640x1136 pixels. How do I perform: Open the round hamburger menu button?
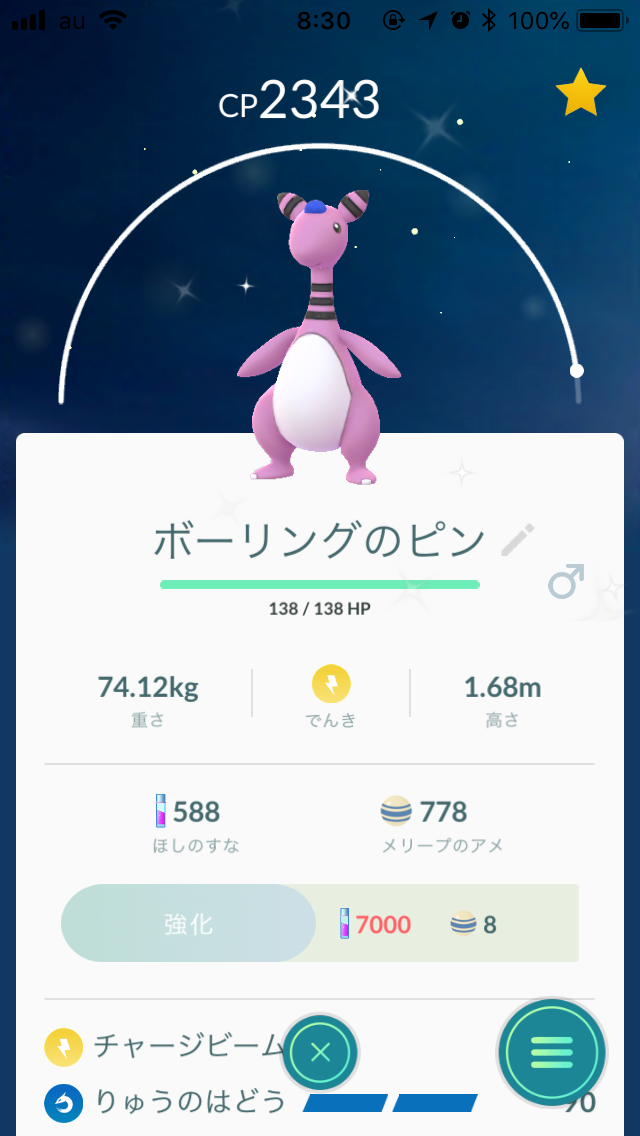click(552, 1052)
